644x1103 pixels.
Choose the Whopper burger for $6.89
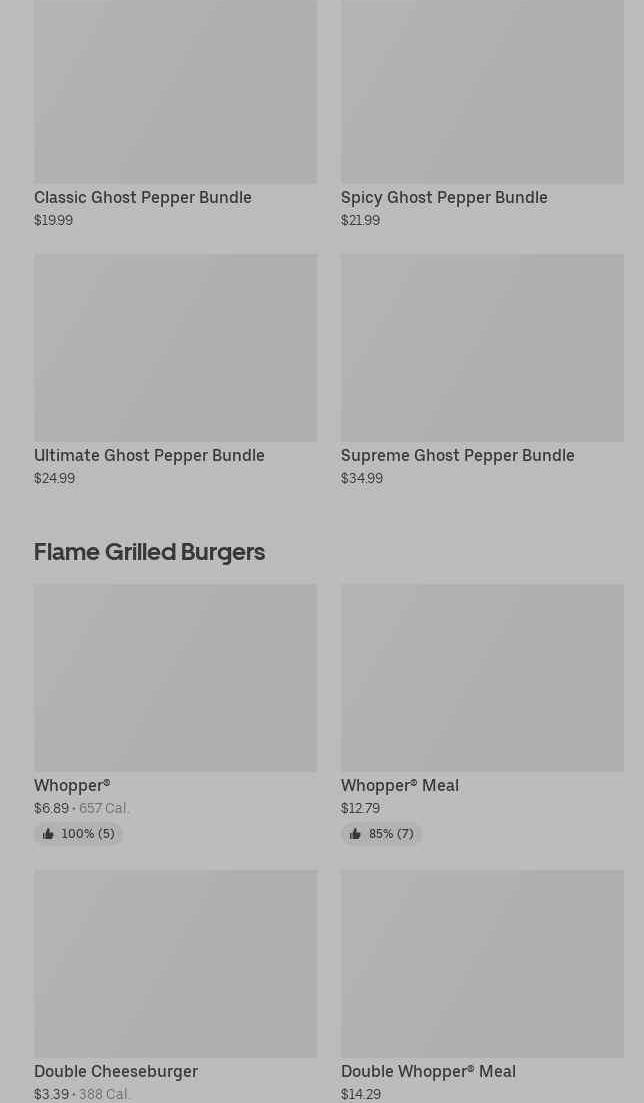coord(175,713)
